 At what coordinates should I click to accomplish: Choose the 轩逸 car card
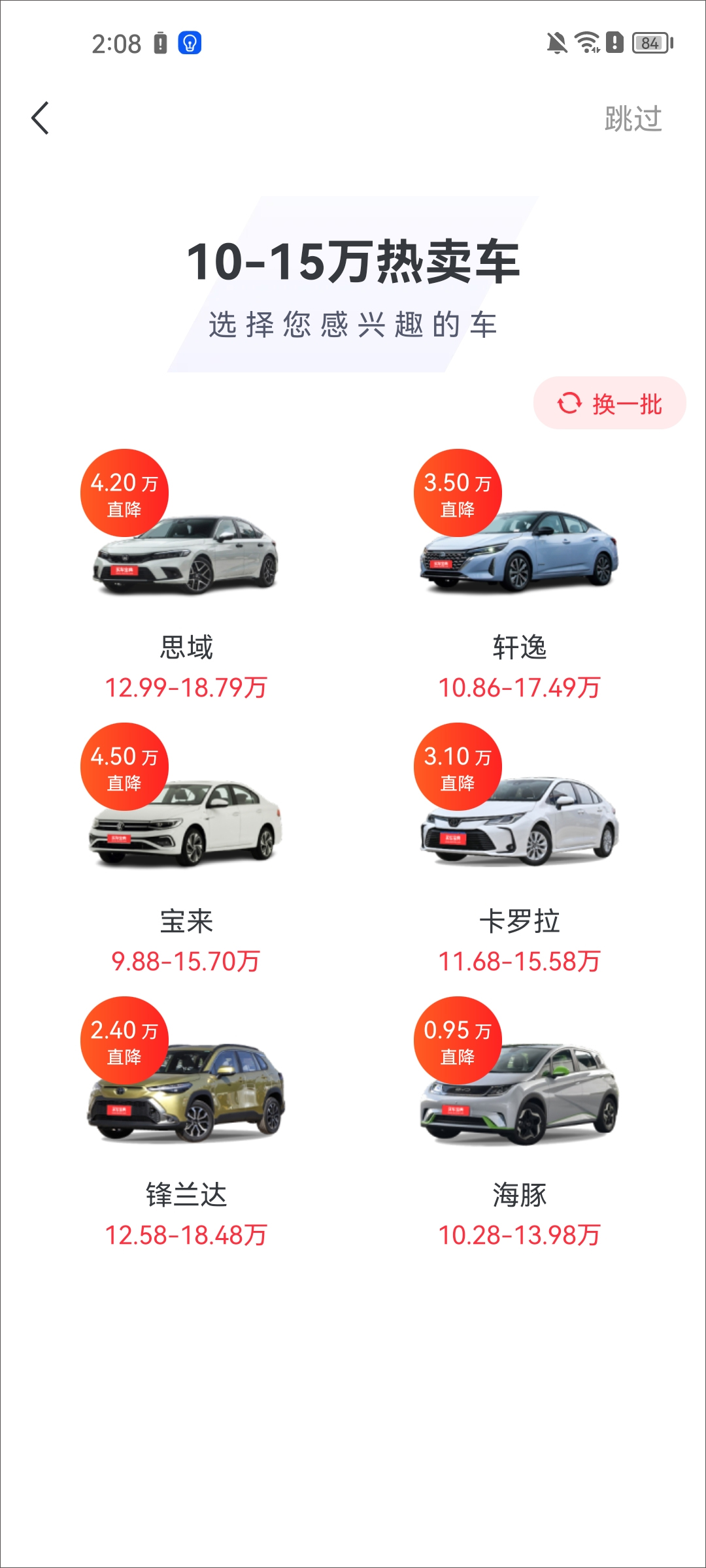tap(519, 575)
